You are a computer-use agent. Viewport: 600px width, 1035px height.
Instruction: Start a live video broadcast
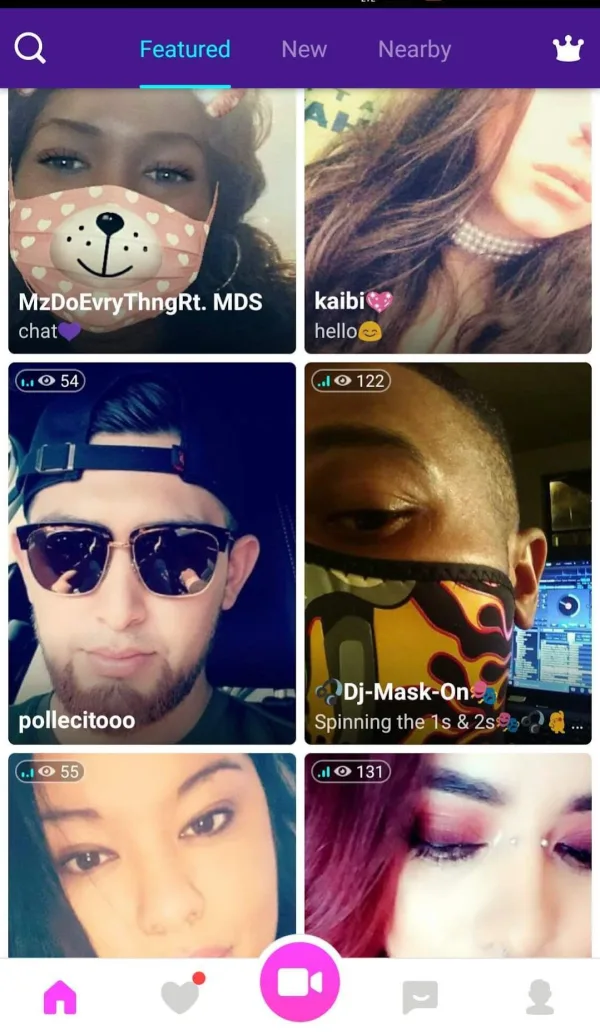pyautogui.click(x=299, y=982)
